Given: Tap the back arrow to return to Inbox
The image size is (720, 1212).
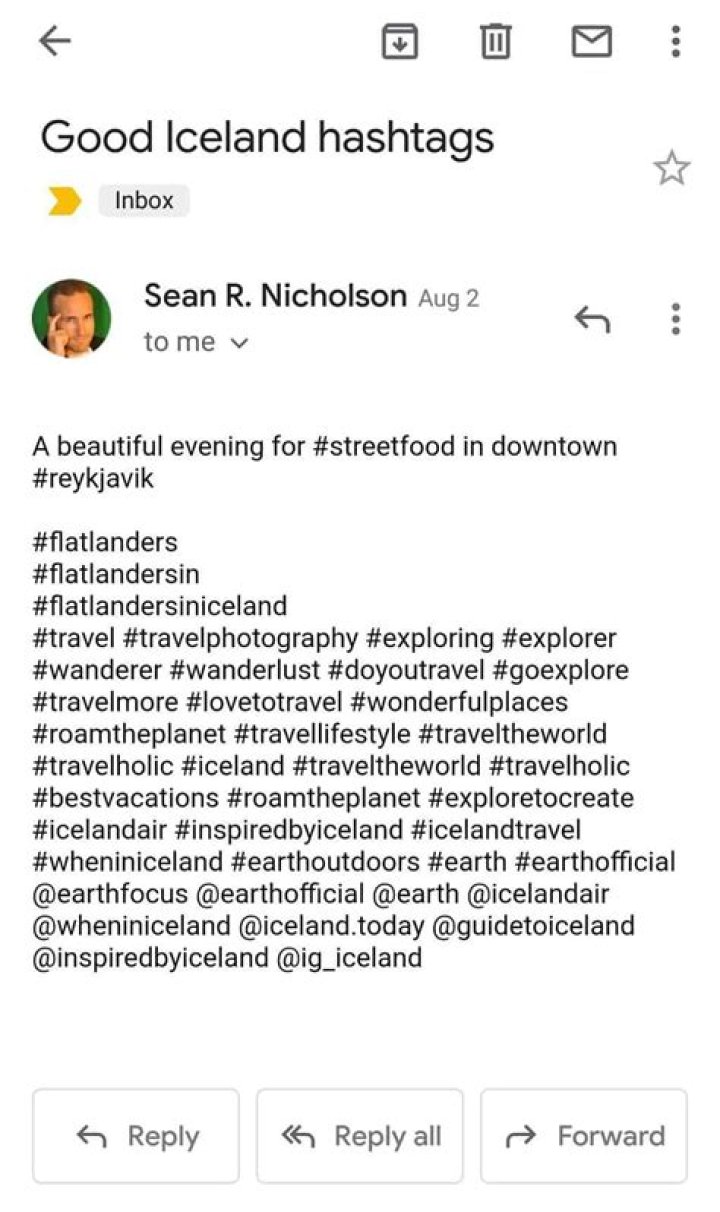Looking at the screenshot, I should tap(56, 41).
